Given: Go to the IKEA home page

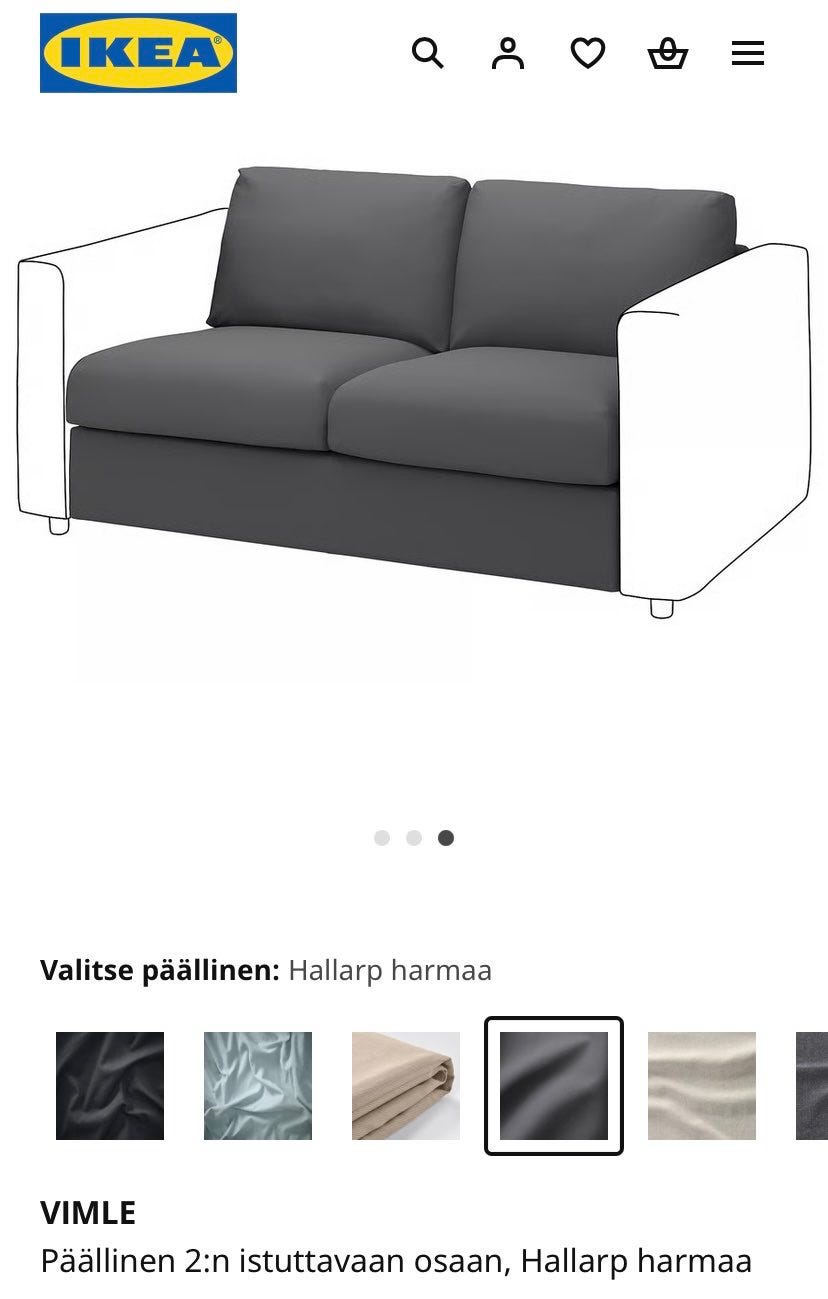Looking at the screenshot, I should 138,53.
